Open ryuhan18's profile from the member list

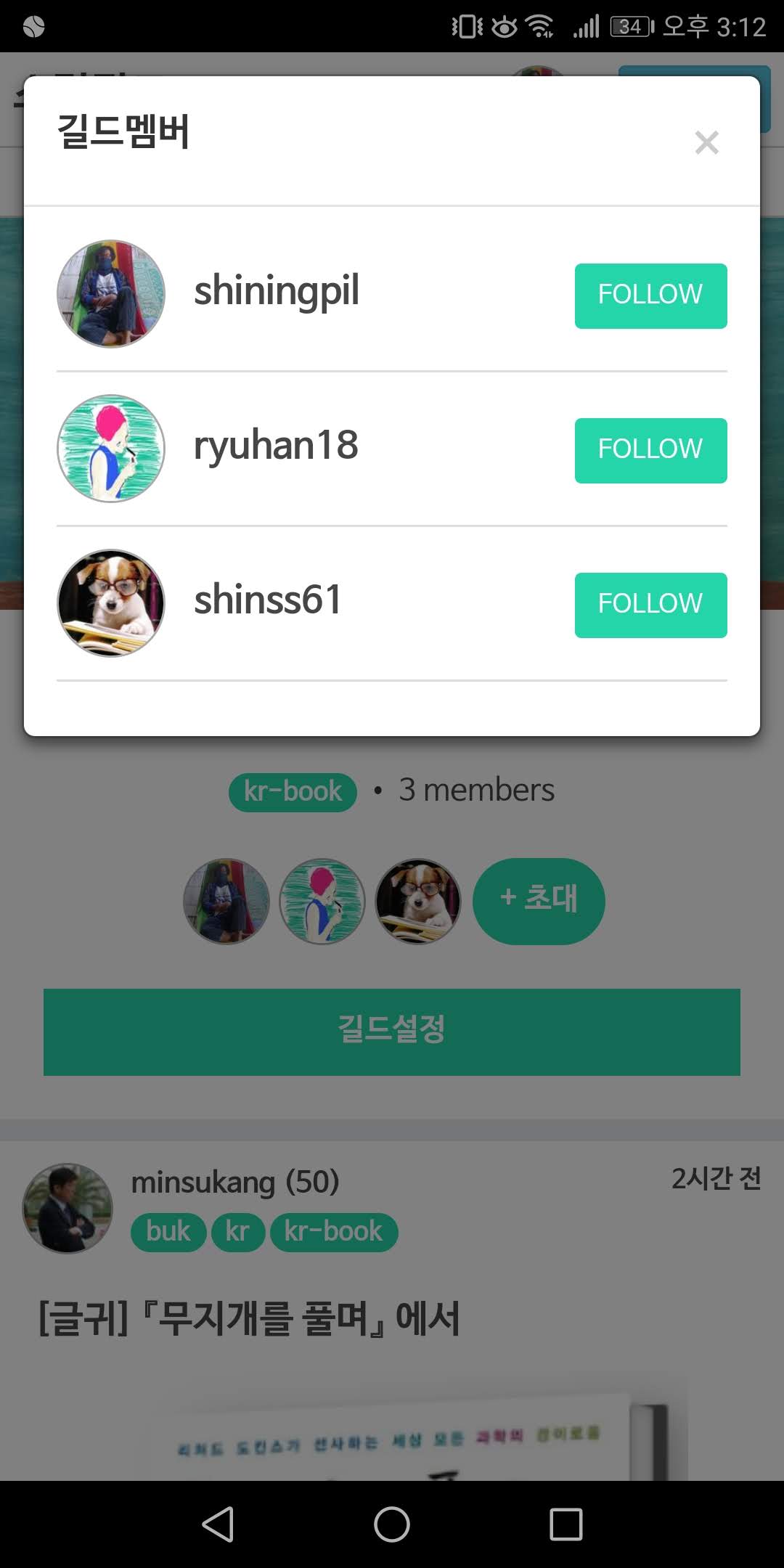tap(276, 446)
